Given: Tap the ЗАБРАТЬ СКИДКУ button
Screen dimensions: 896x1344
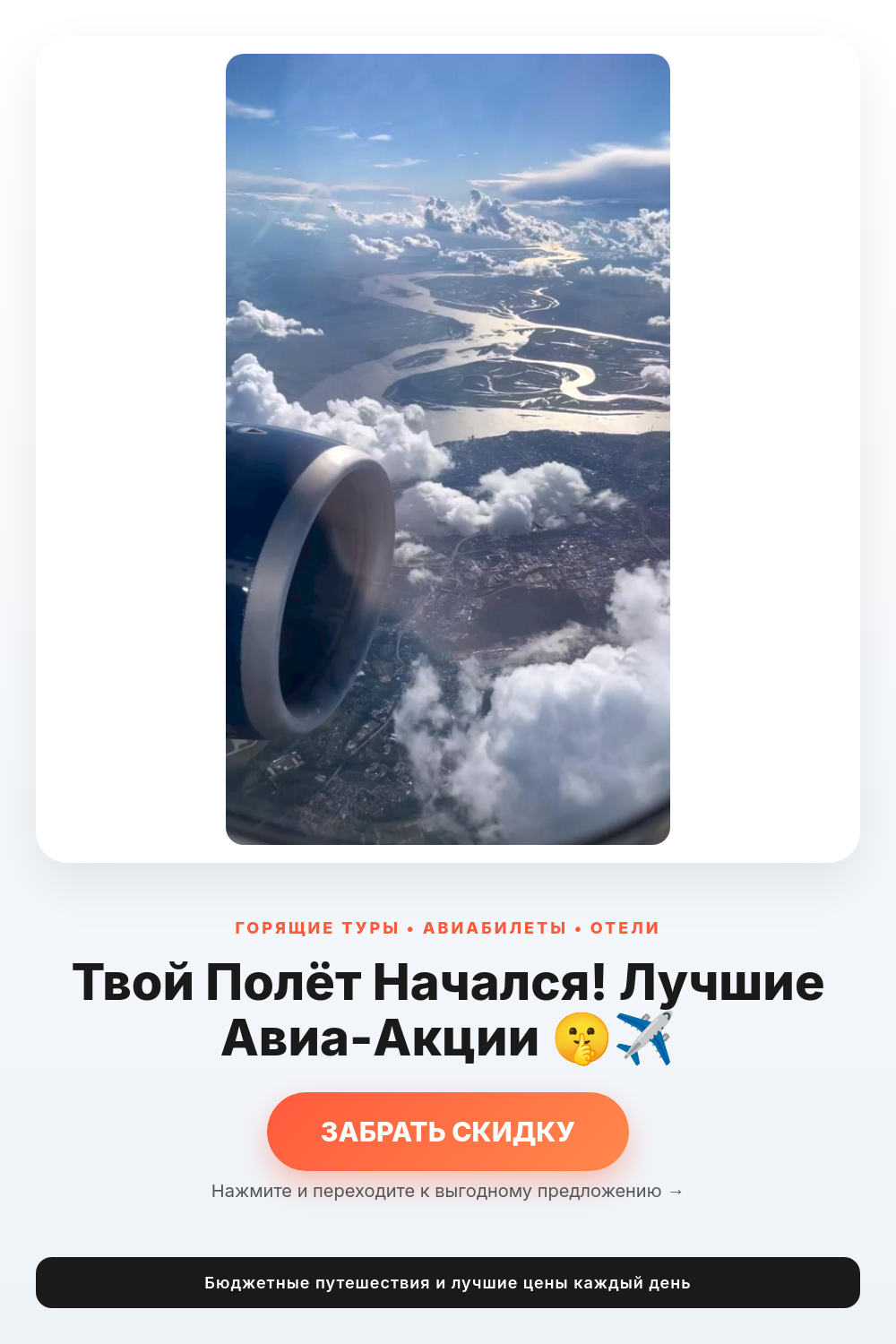Looking at the screenshot, I should click(448, 1131).
